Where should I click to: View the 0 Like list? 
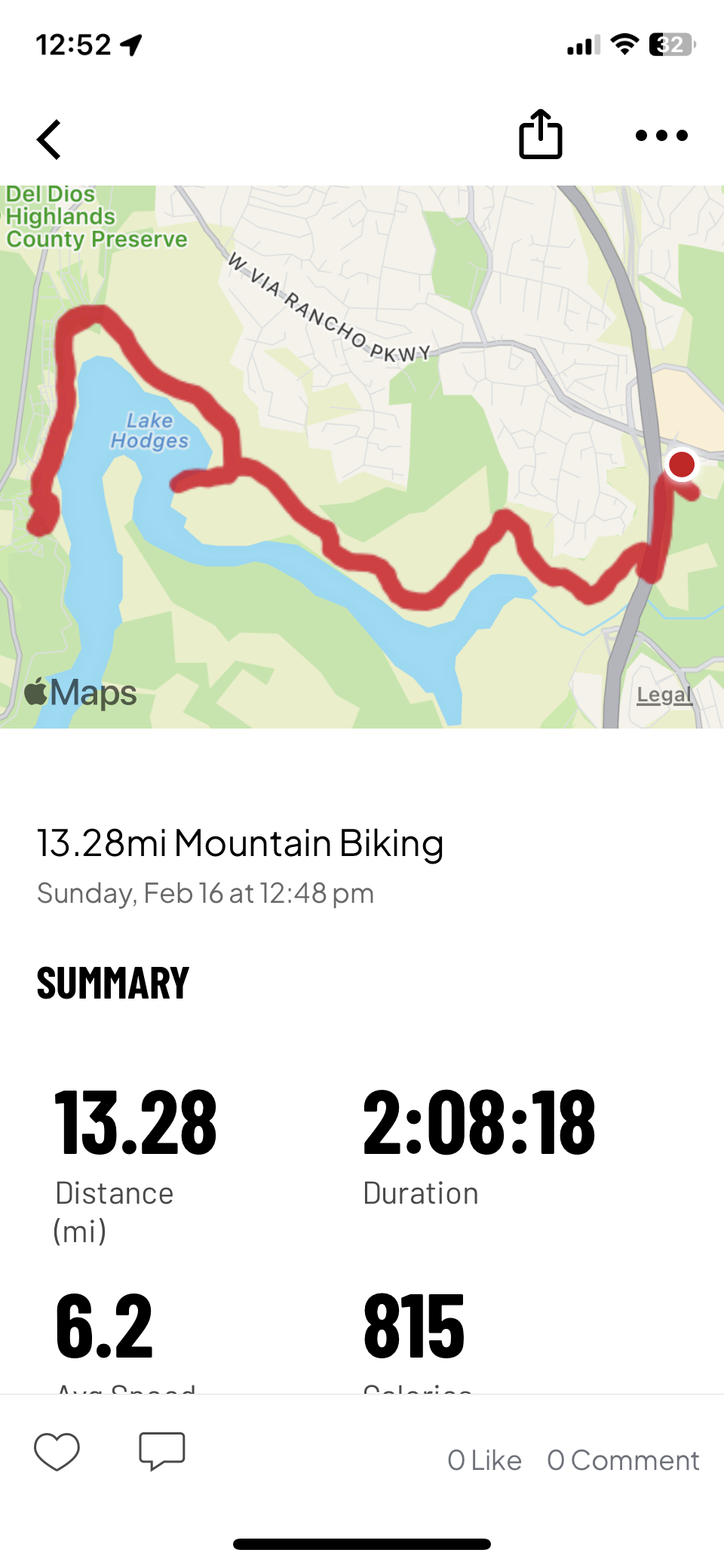click(484, 1460)
